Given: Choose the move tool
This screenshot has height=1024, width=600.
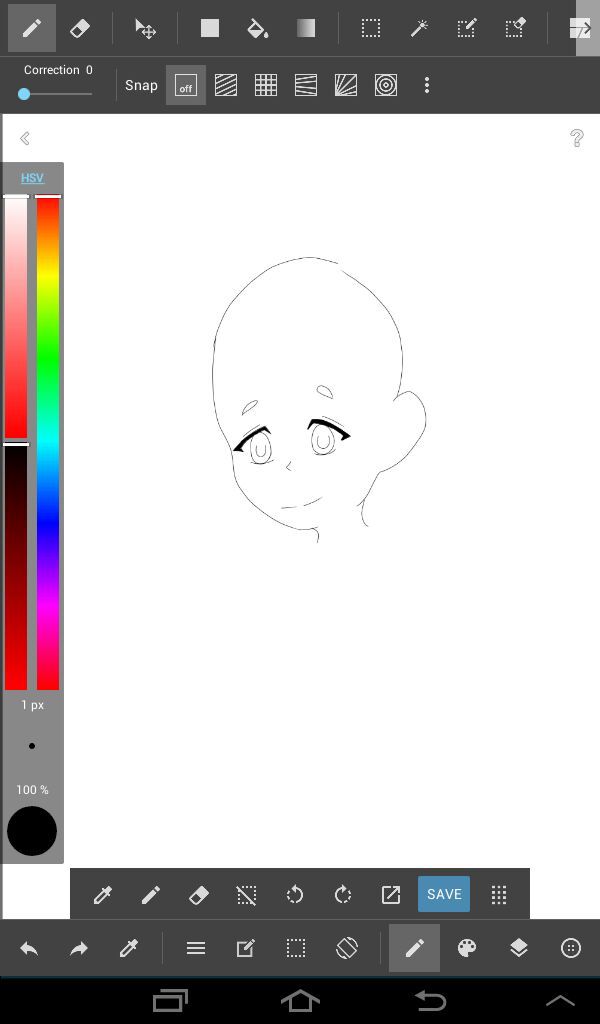Looking at the screenshot, I should tap(144, 28).
